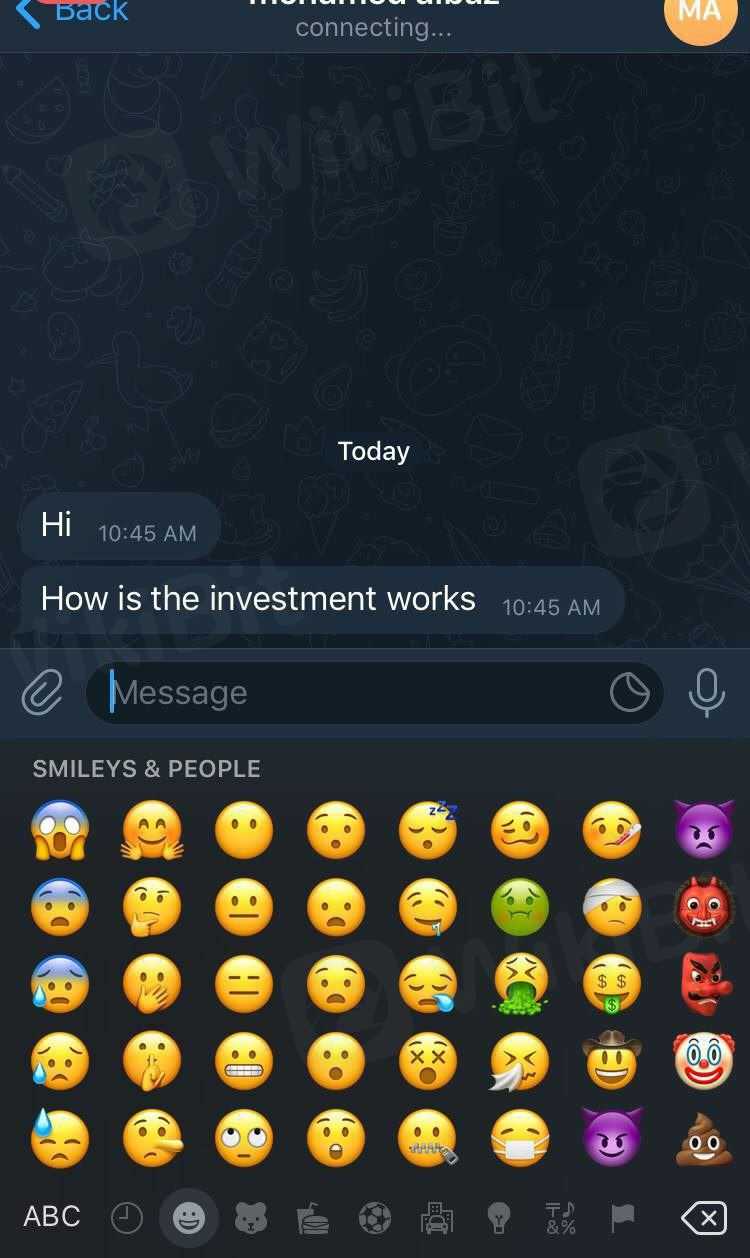750x1258 pixels.
Task: Switch to the ABC letter keyboard
Action: [x=52, y=1216]
